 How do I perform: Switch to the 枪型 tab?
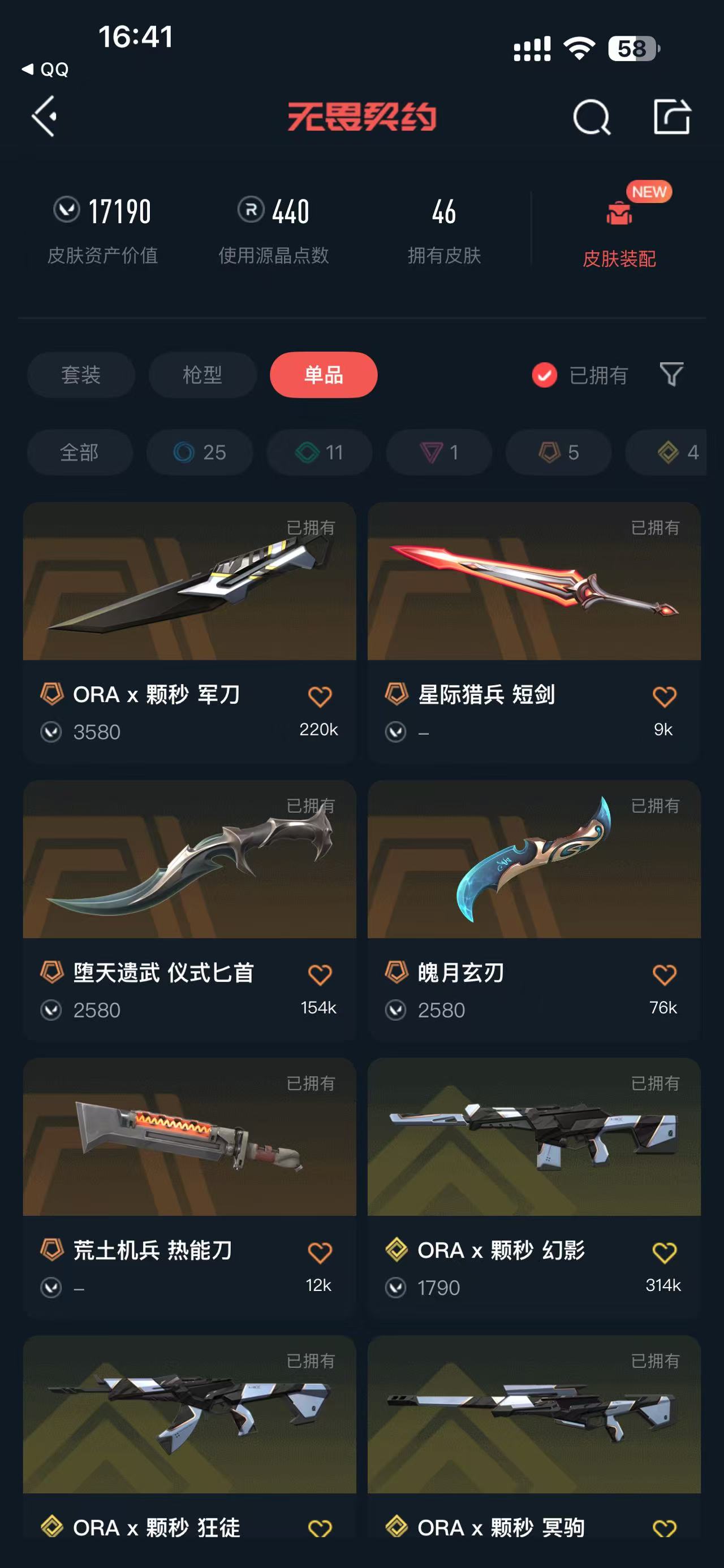(x=202, y=374)
